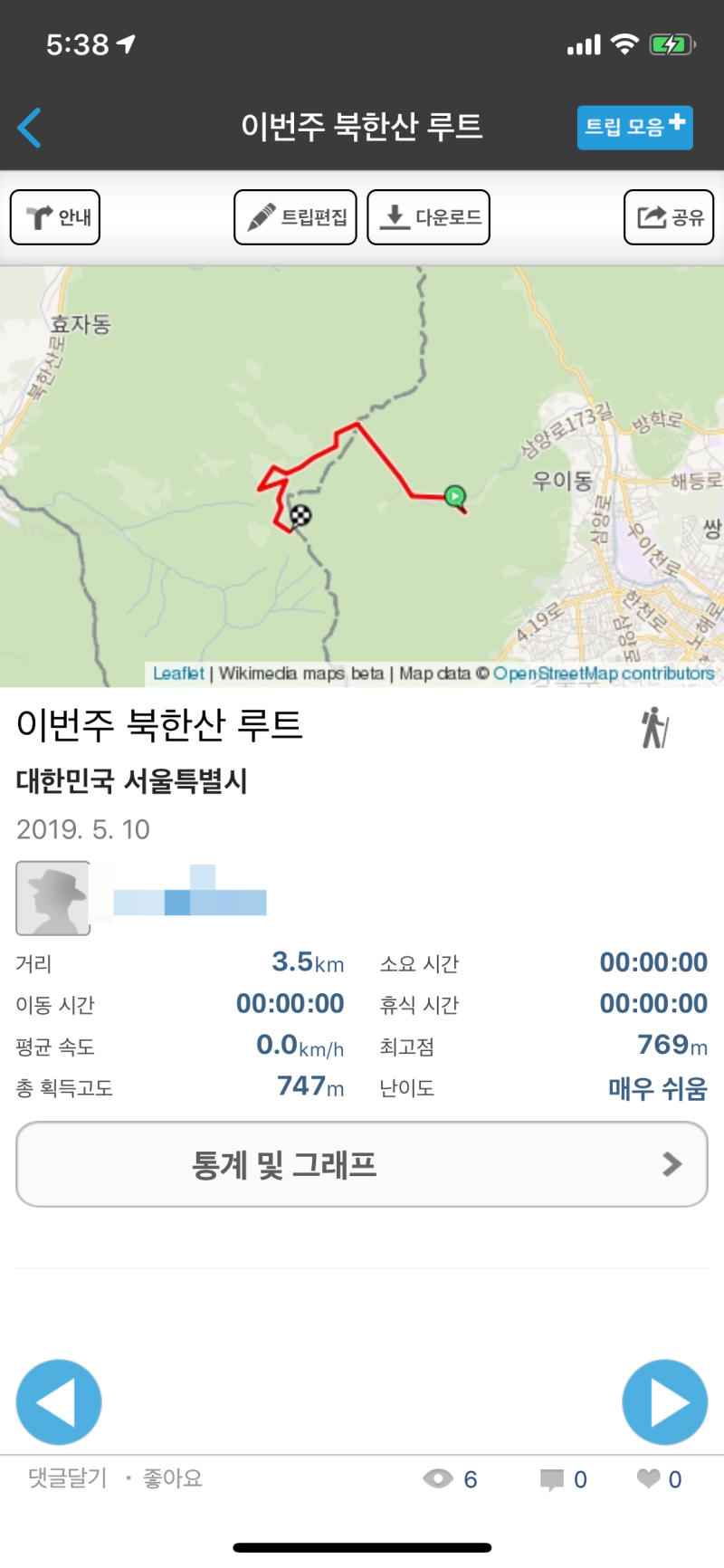Open 통계 및 그래프 details
The width and height of the screenshot is (724, 1568).
point(362,1164)
